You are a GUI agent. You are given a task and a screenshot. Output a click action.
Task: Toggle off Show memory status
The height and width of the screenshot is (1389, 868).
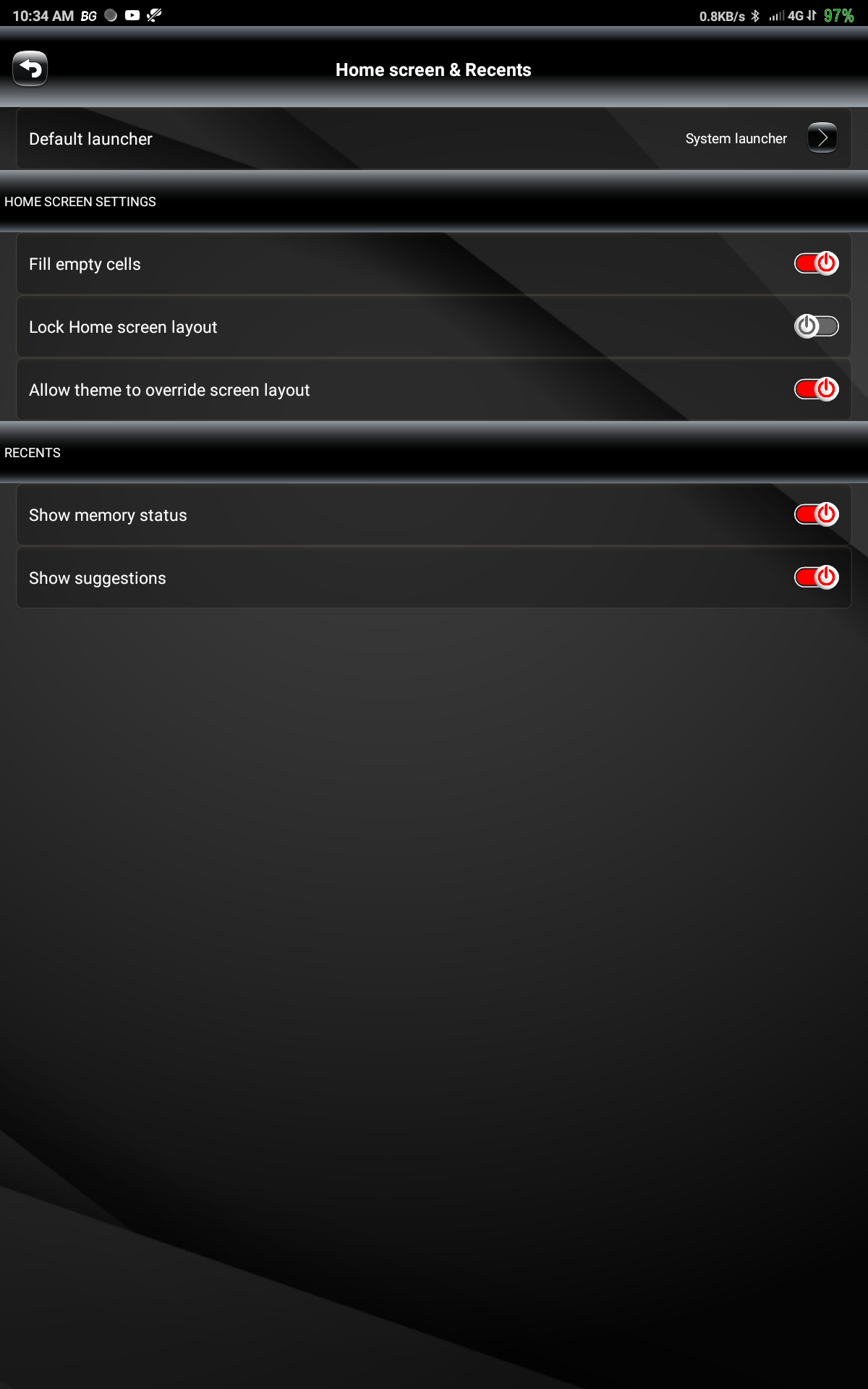point(816,514)
